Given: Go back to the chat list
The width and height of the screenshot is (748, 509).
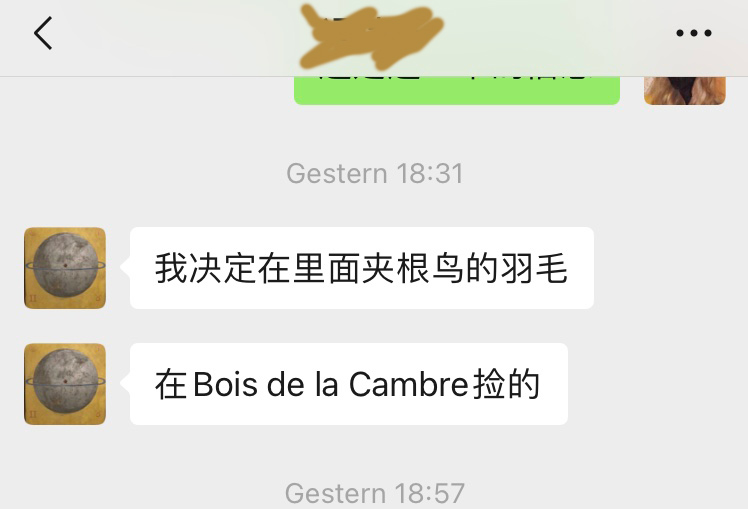Looking at the screenshot, I should pyautogui.click(x=42, y=34).
